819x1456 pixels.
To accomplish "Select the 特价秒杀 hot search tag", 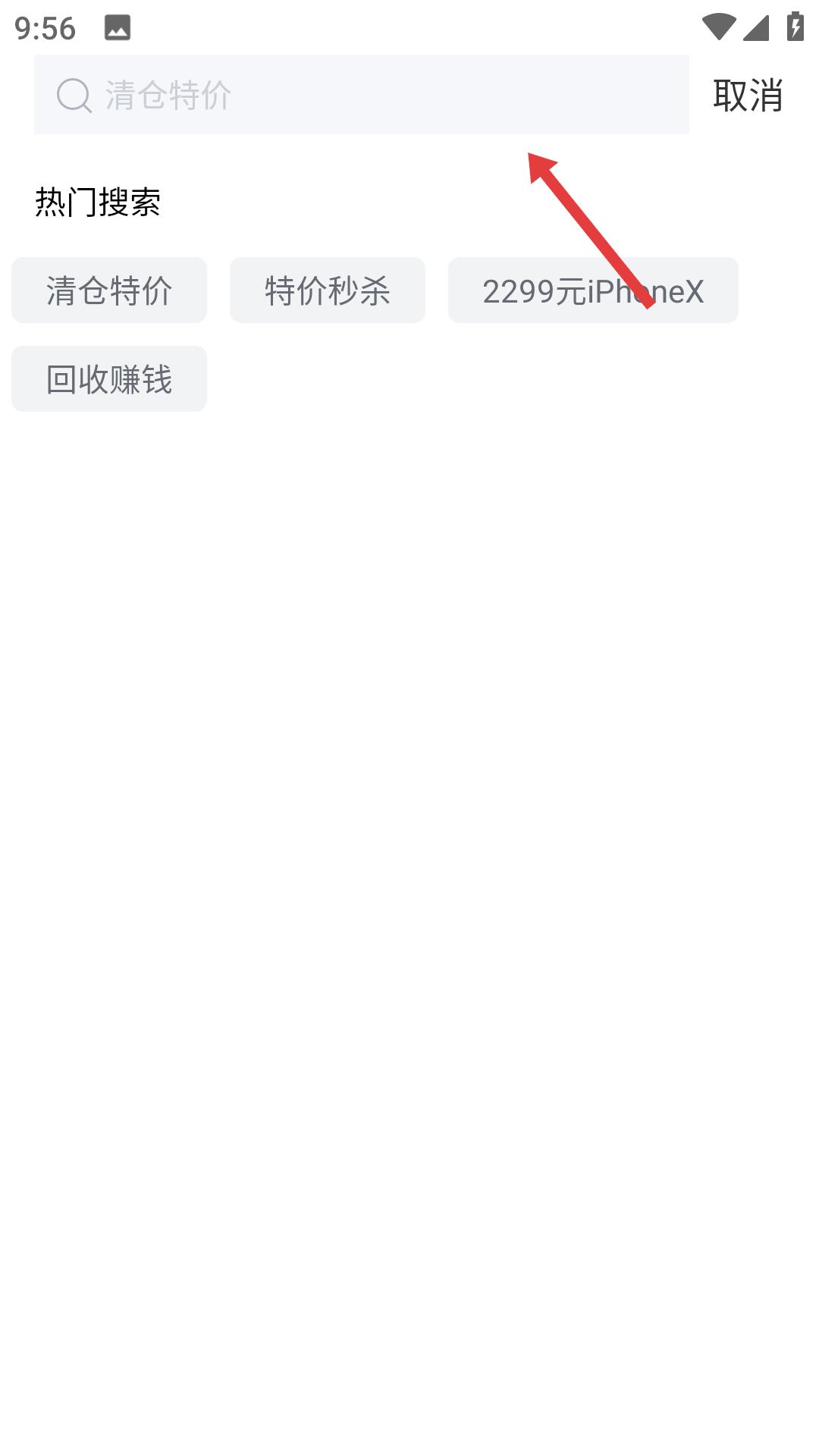I will point(327,290).
